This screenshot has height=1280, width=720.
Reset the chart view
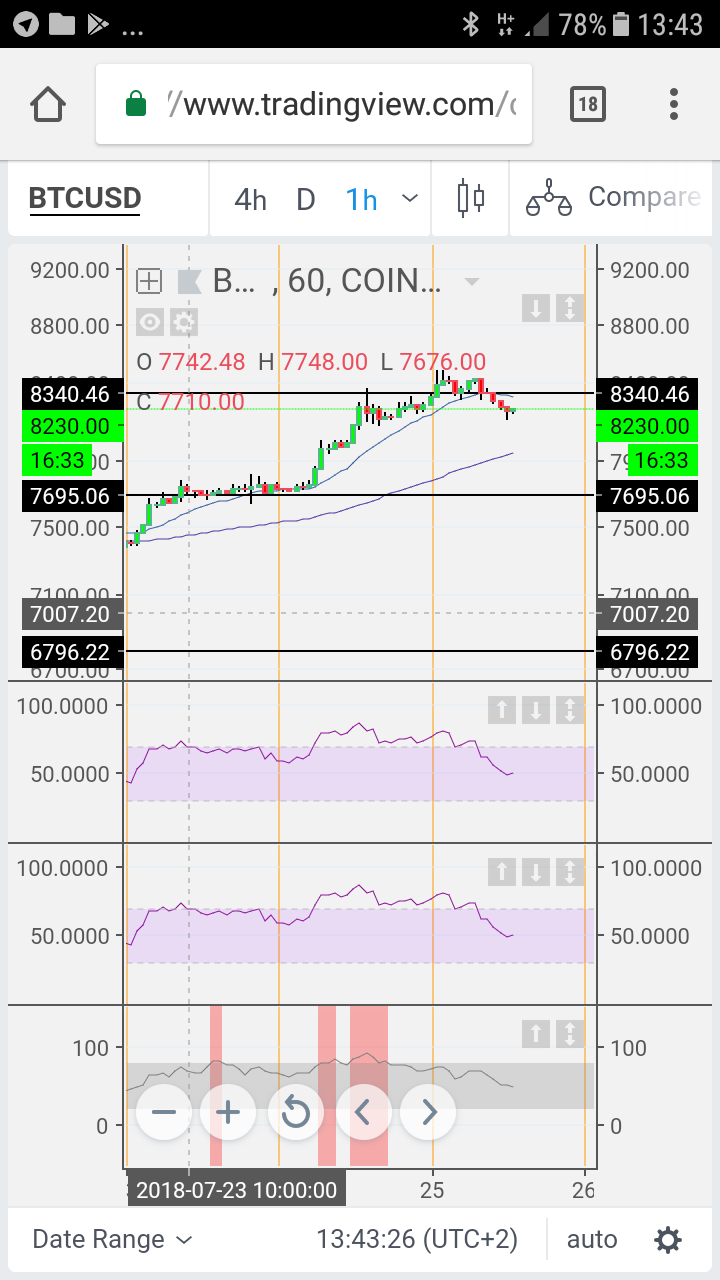point(295,1112)
